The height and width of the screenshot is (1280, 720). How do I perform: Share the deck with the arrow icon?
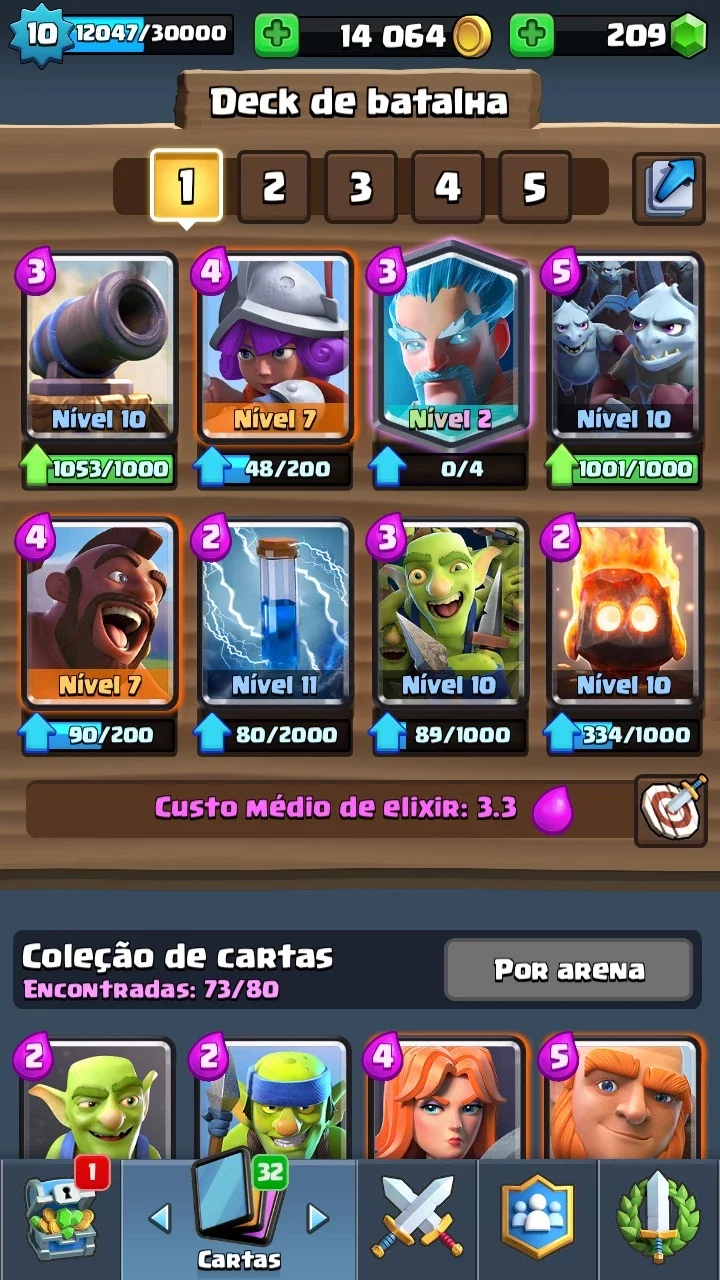669,187
